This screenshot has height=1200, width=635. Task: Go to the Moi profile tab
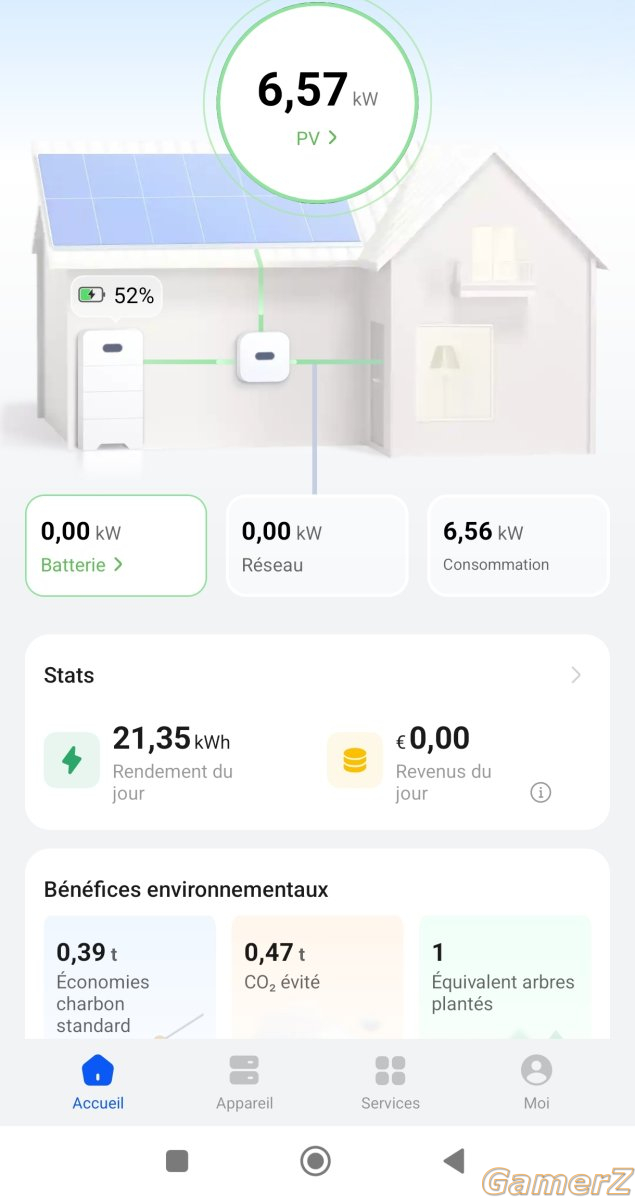click(537, 1083)
